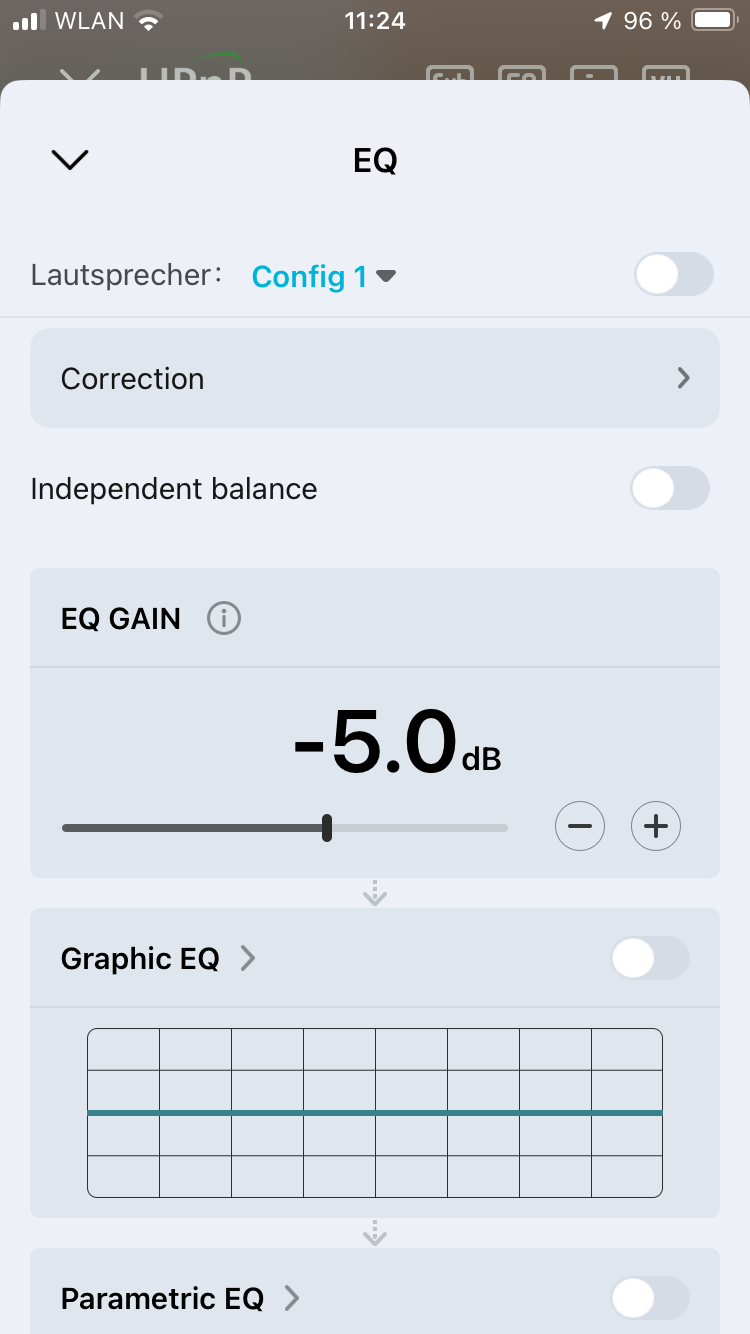Tap the EQ gain slider track

click(x=285, y=828)
